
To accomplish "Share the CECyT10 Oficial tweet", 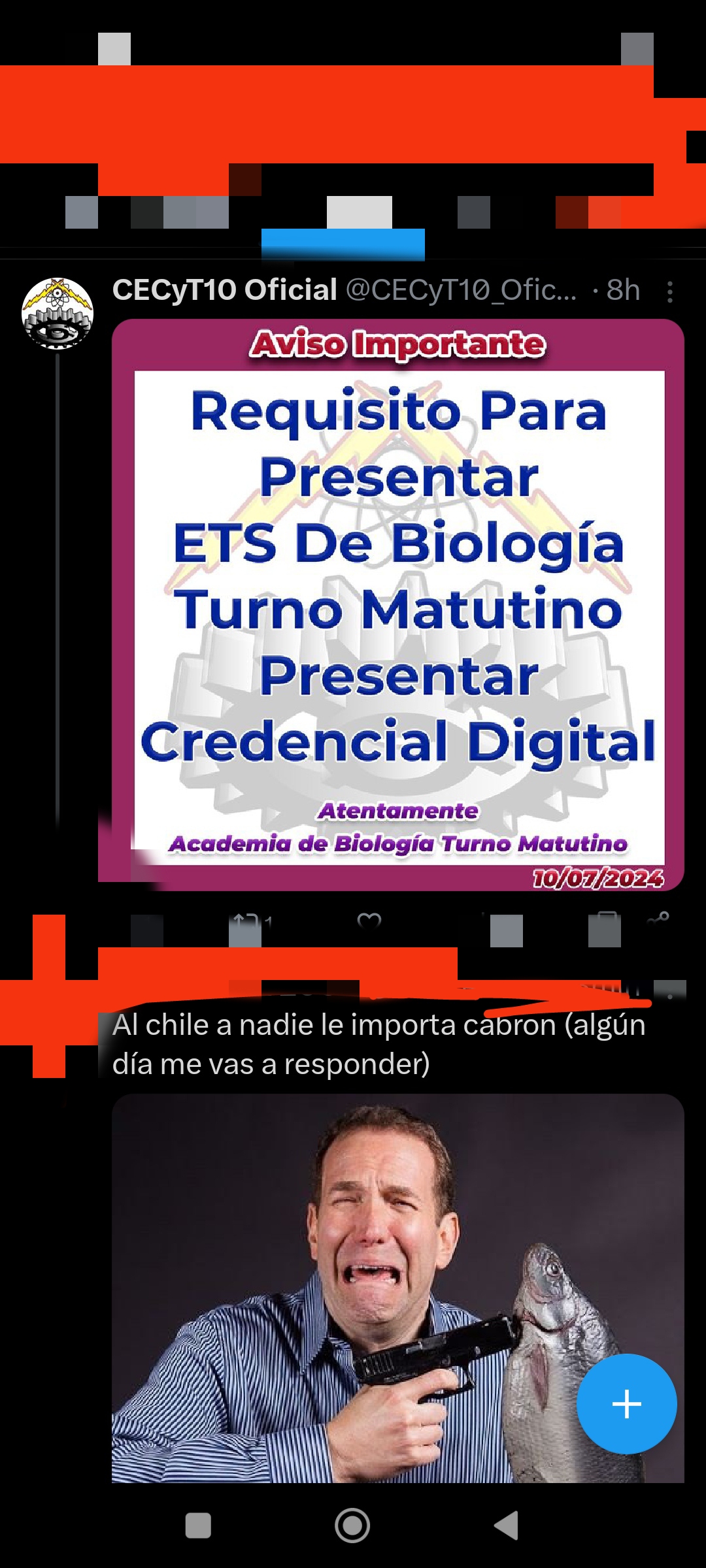I will (658, 921).
